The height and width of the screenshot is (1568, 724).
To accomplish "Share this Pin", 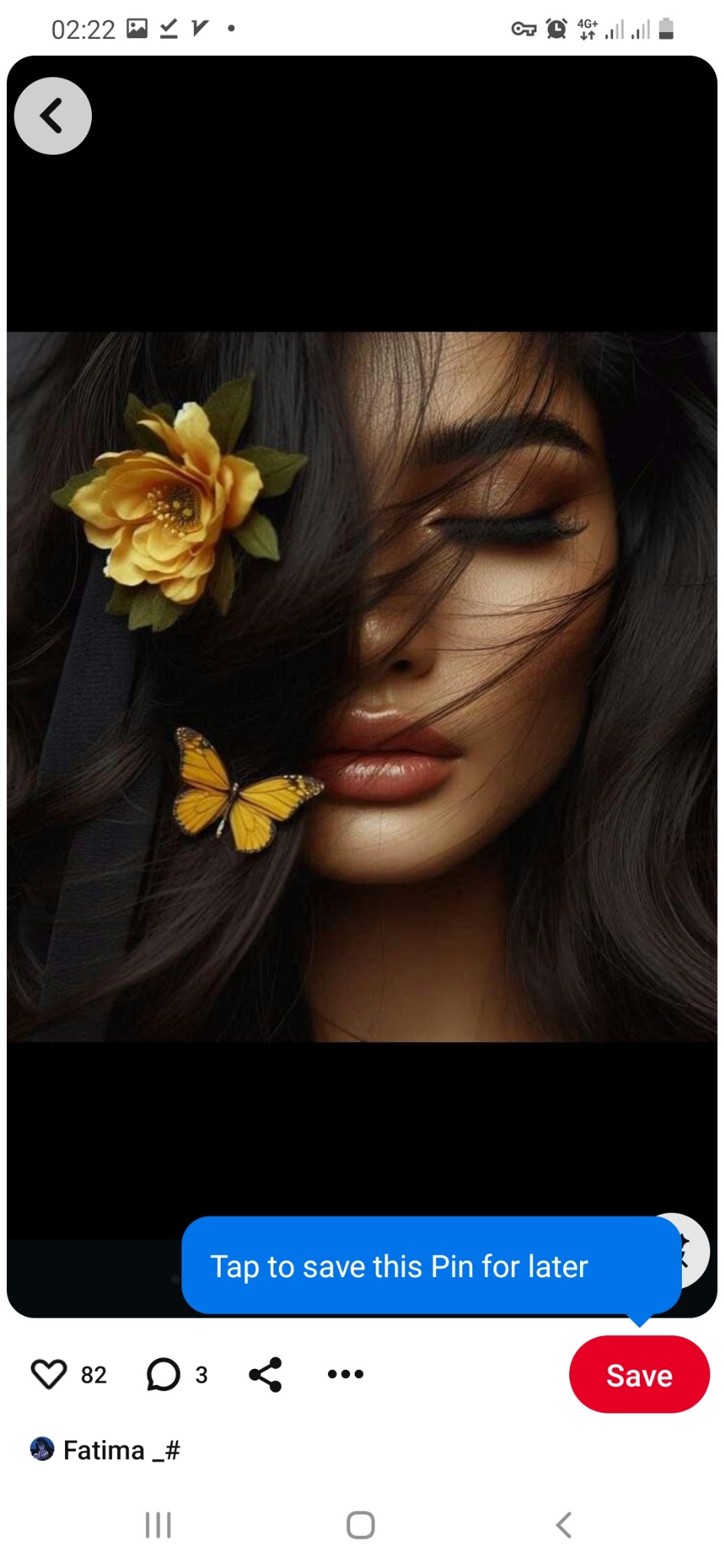I will tap(266, 1374).
